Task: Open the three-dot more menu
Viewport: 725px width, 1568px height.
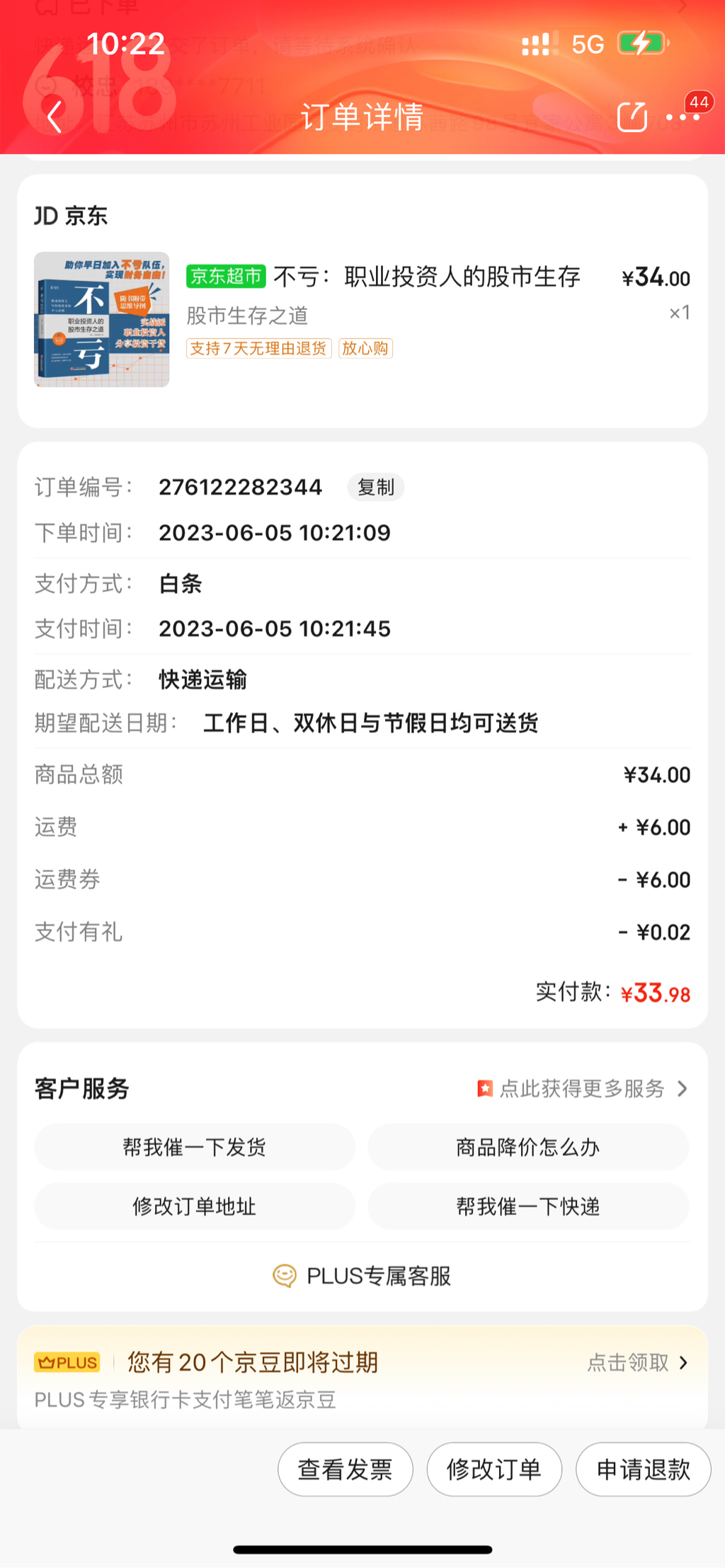Action: (x=683, y=117)
